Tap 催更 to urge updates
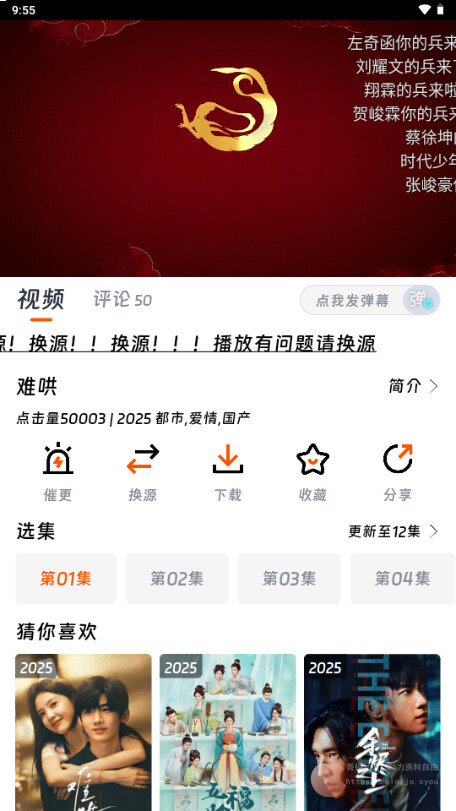Screen dimensions: 456x811 tap(57, 472)
